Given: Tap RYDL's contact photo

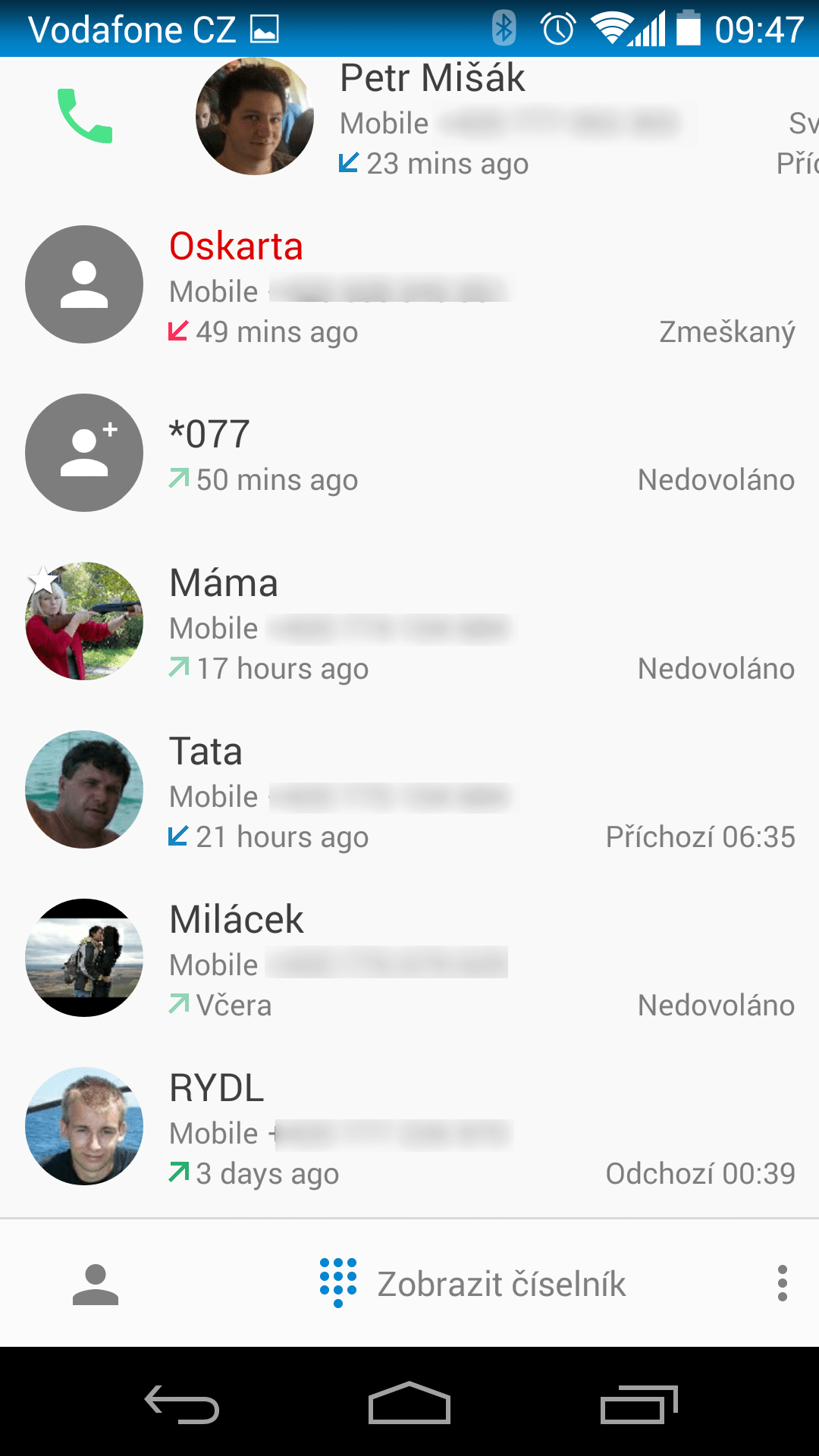Looking at the screenshot, I should [x=84, y=1126].
